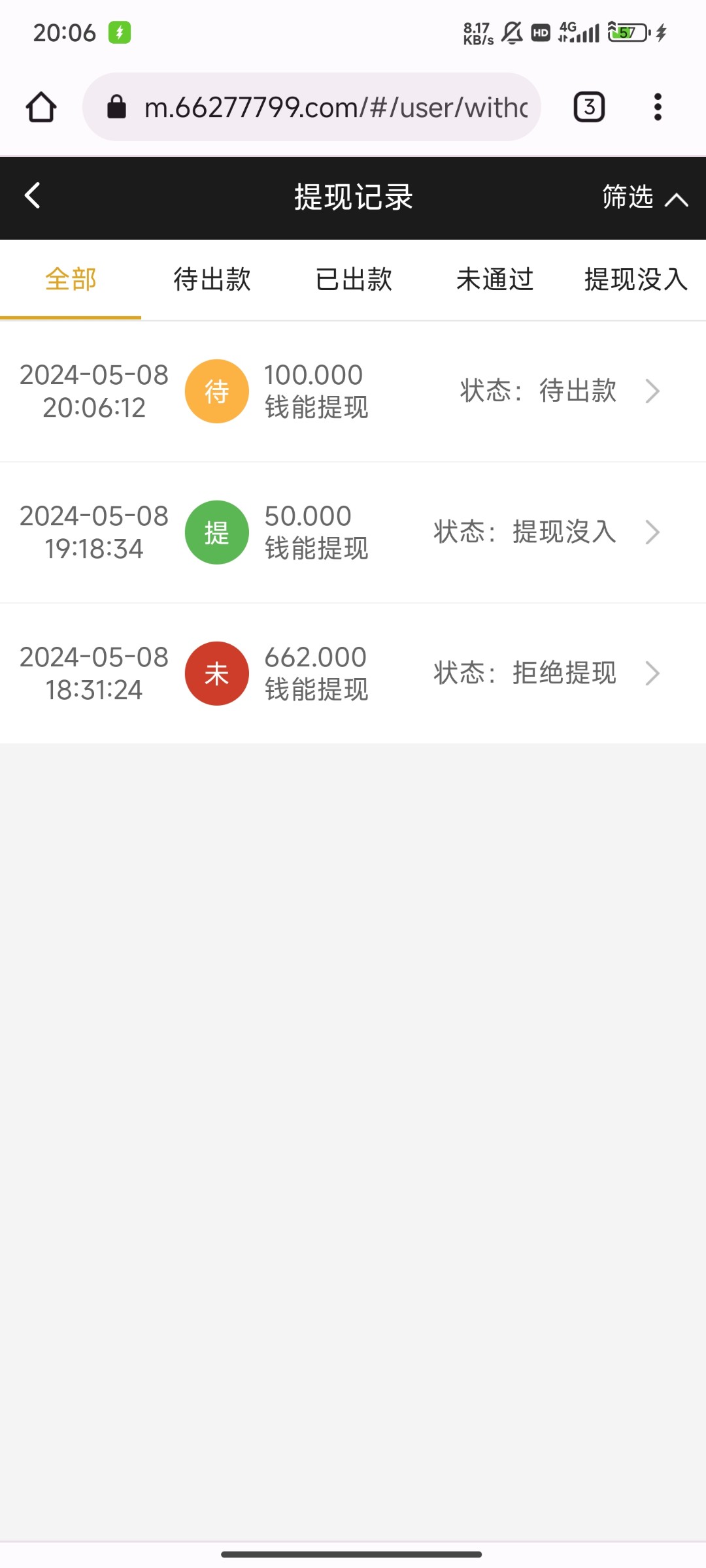706x1568 pixels.
Task: Open the 100.000 待出款 withdrawal record
Action: (353, 391)
